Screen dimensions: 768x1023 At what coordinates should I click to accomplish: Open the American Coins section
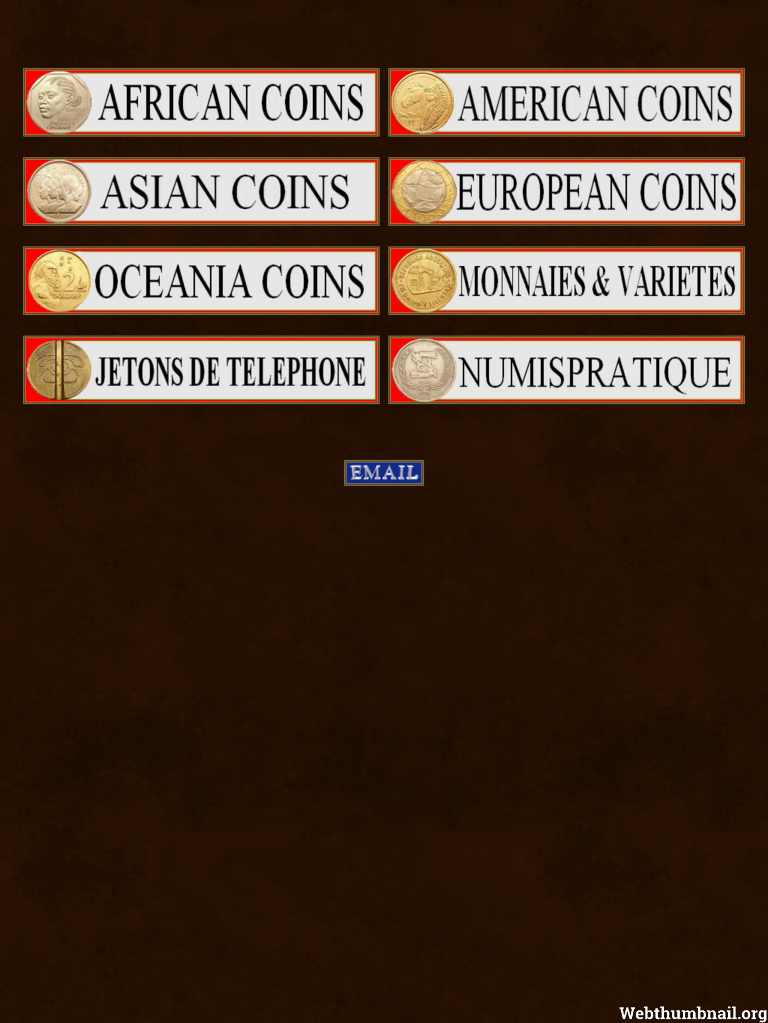tap(566, 102)
